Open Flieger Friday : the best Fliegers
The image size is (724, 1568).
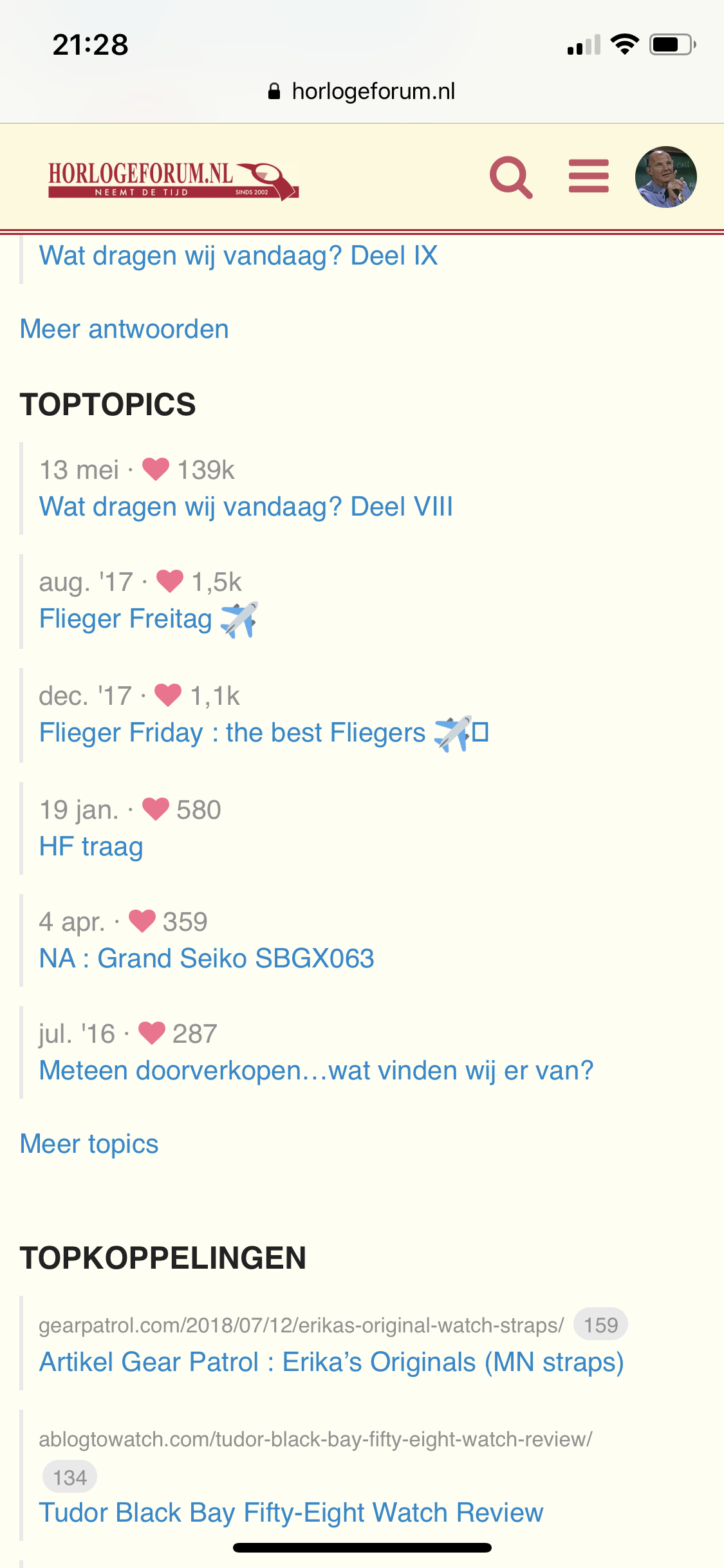[264, 733]
